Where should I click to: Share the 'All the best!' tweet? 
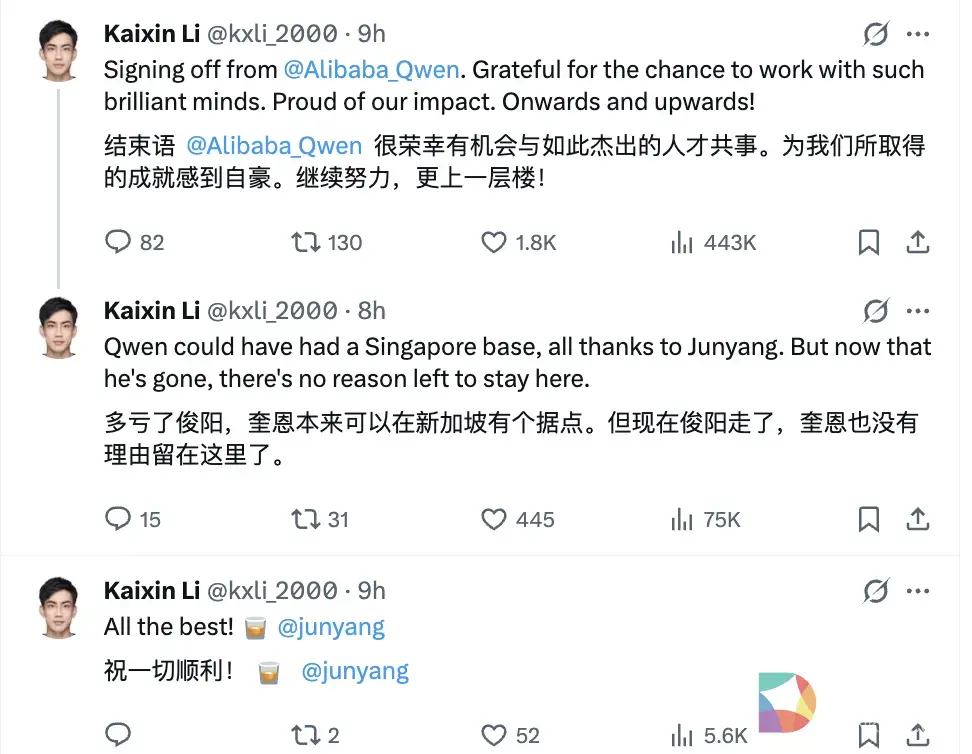[918, 735]
